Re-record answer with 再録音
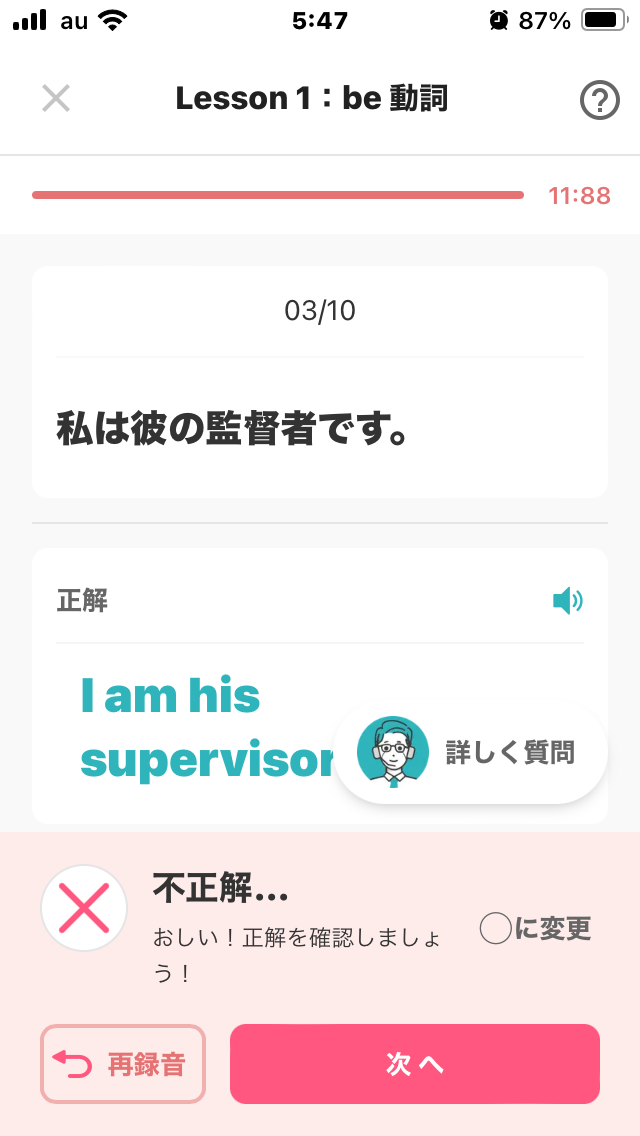Image resolution: width=640 pixels, height=1136 pixels. [123, 1064]
